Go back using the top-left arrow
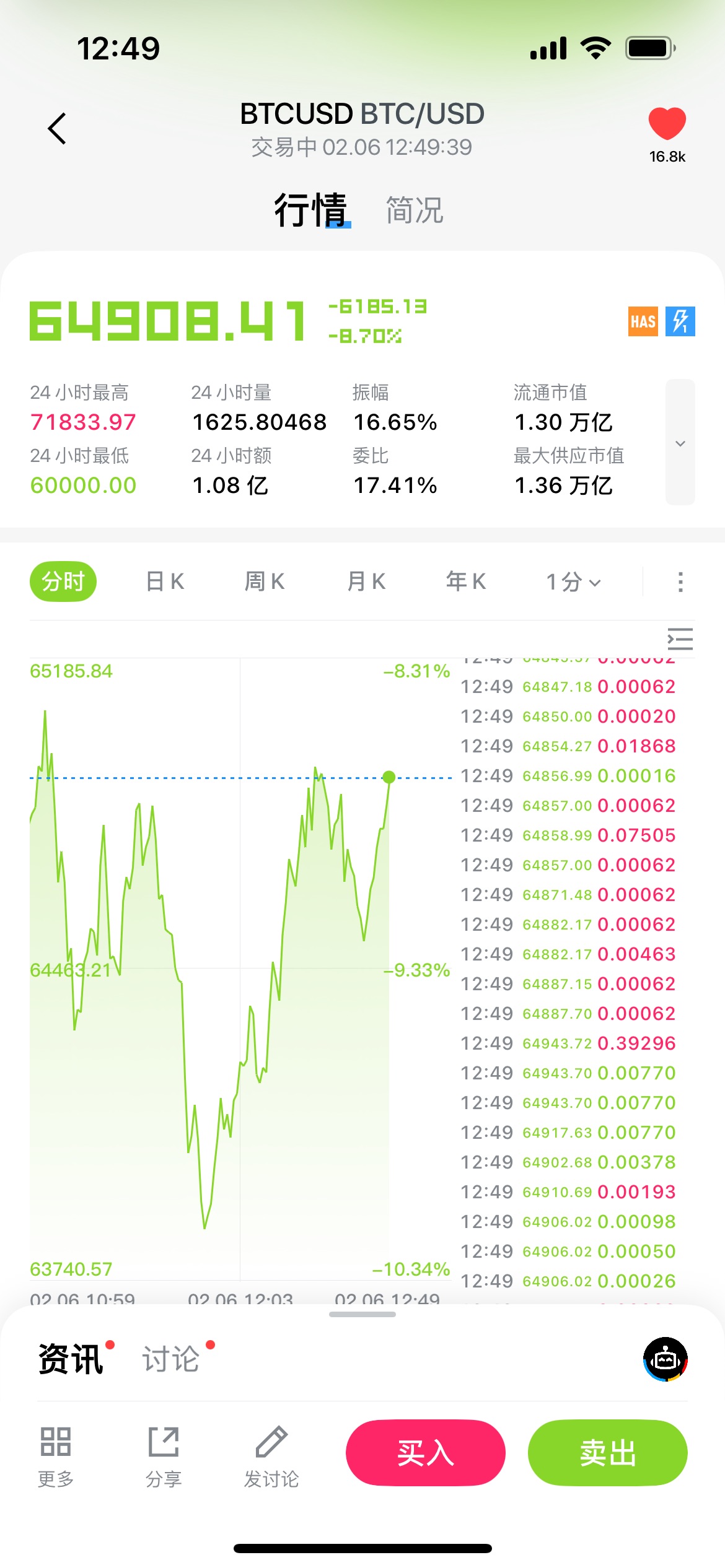 [x=57, y=129]
